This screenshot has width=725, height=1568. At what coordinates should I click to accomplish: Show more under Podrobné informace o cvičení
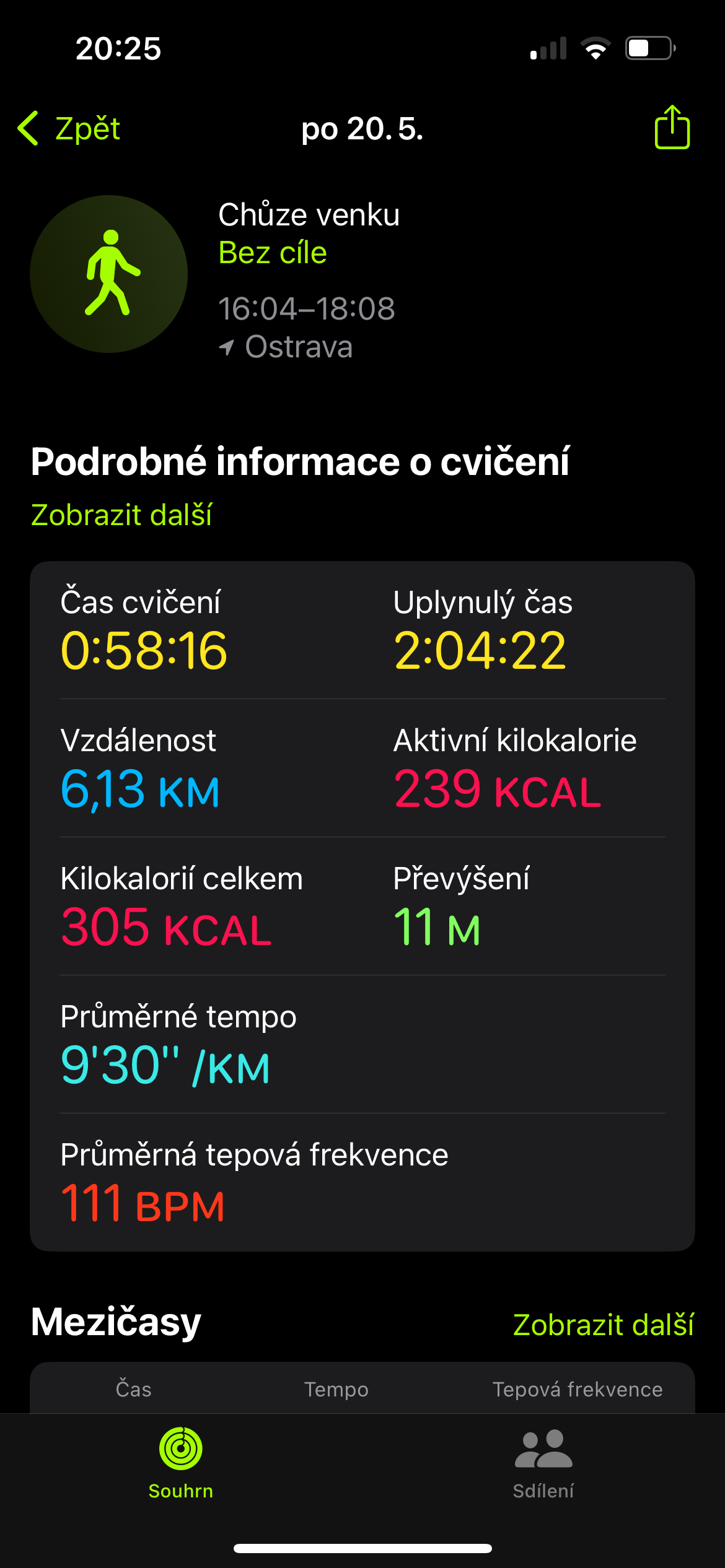(x=121, y=515)
